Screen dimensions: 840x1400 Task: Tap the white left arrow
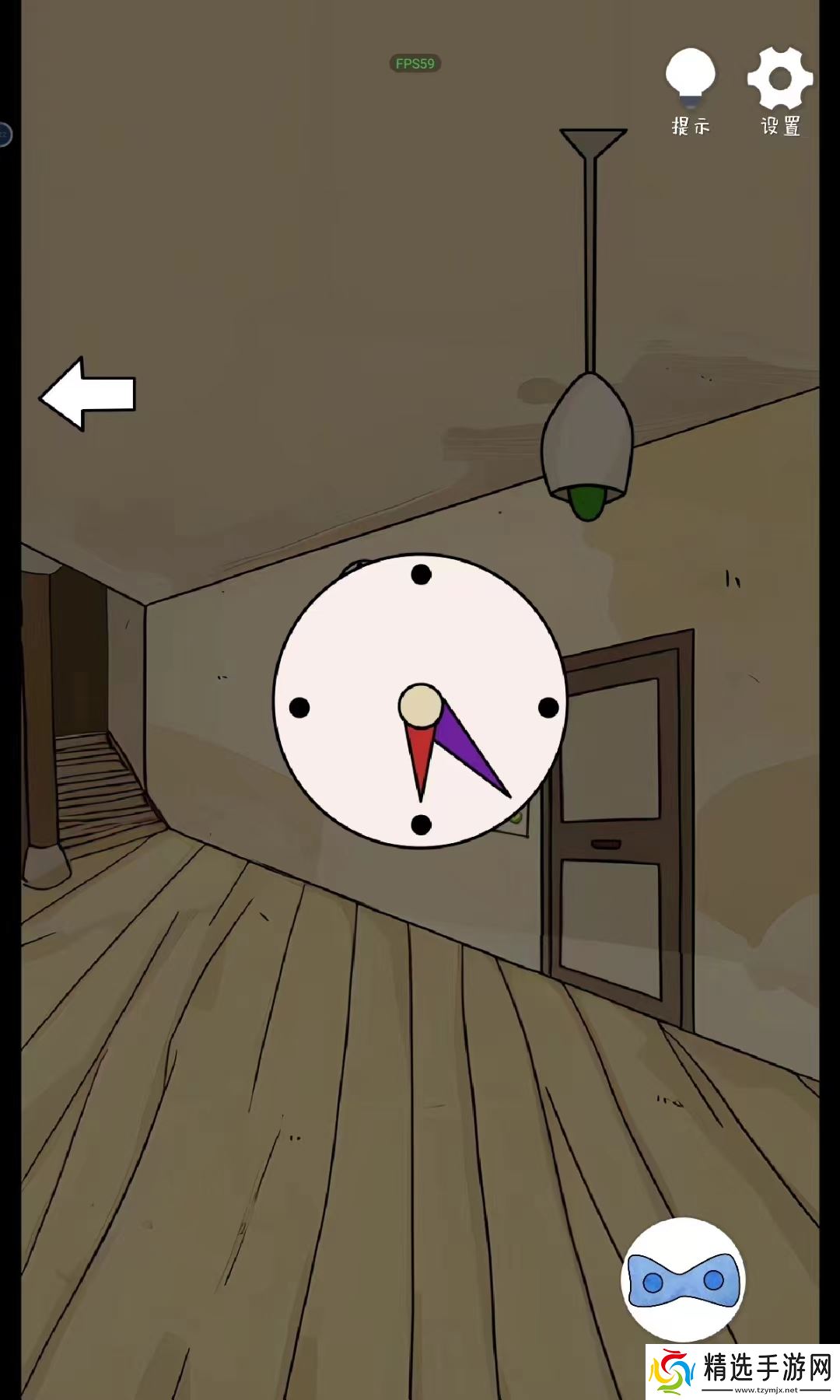pos(88,394)
